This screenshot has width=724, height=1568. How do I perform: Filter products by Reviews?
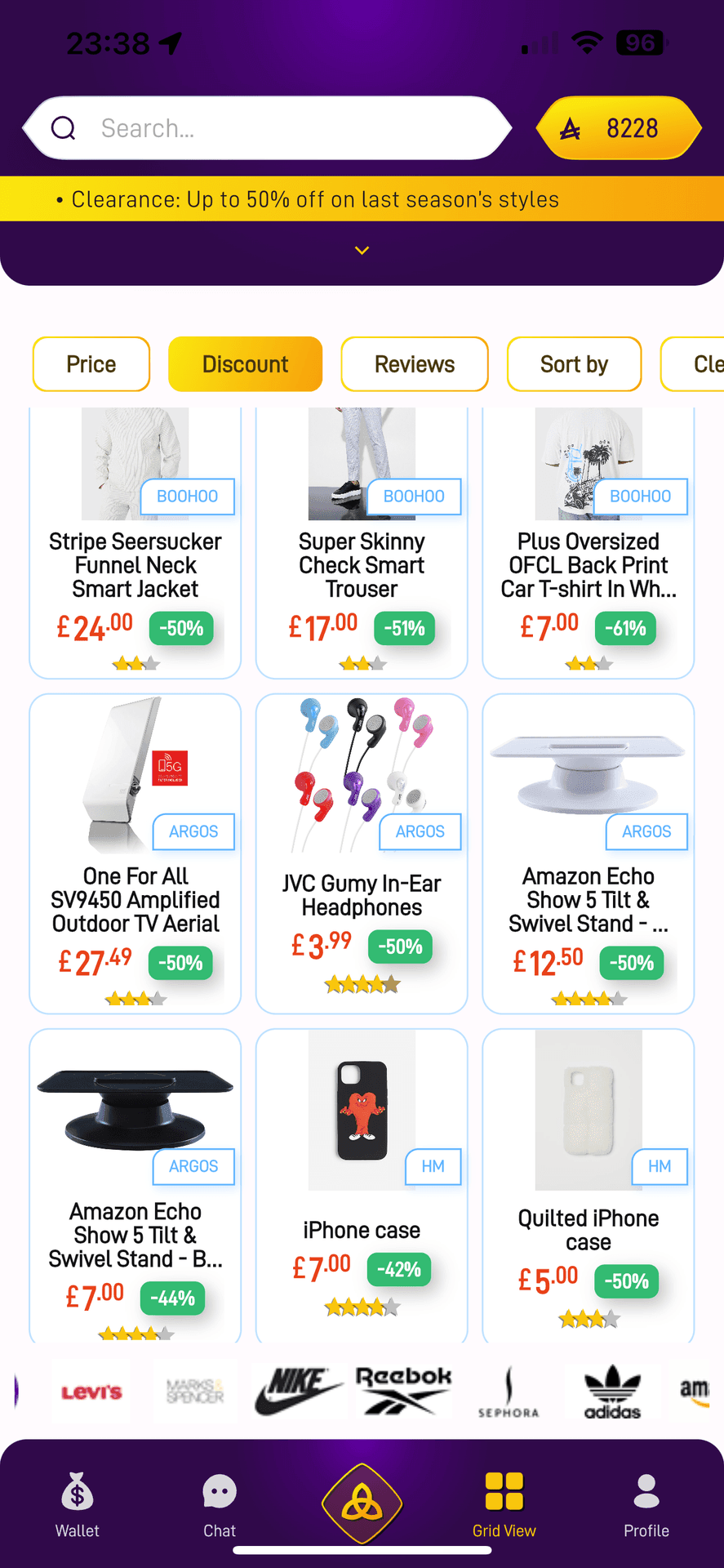[x=414, y=364]
